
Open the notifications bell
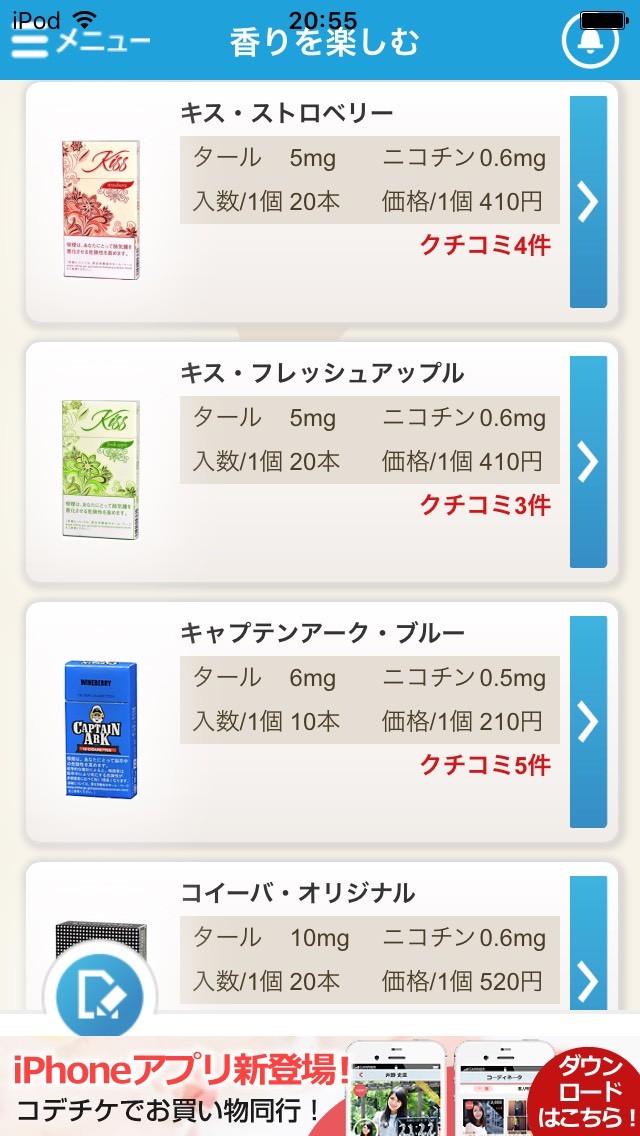[x=591, y=40]
